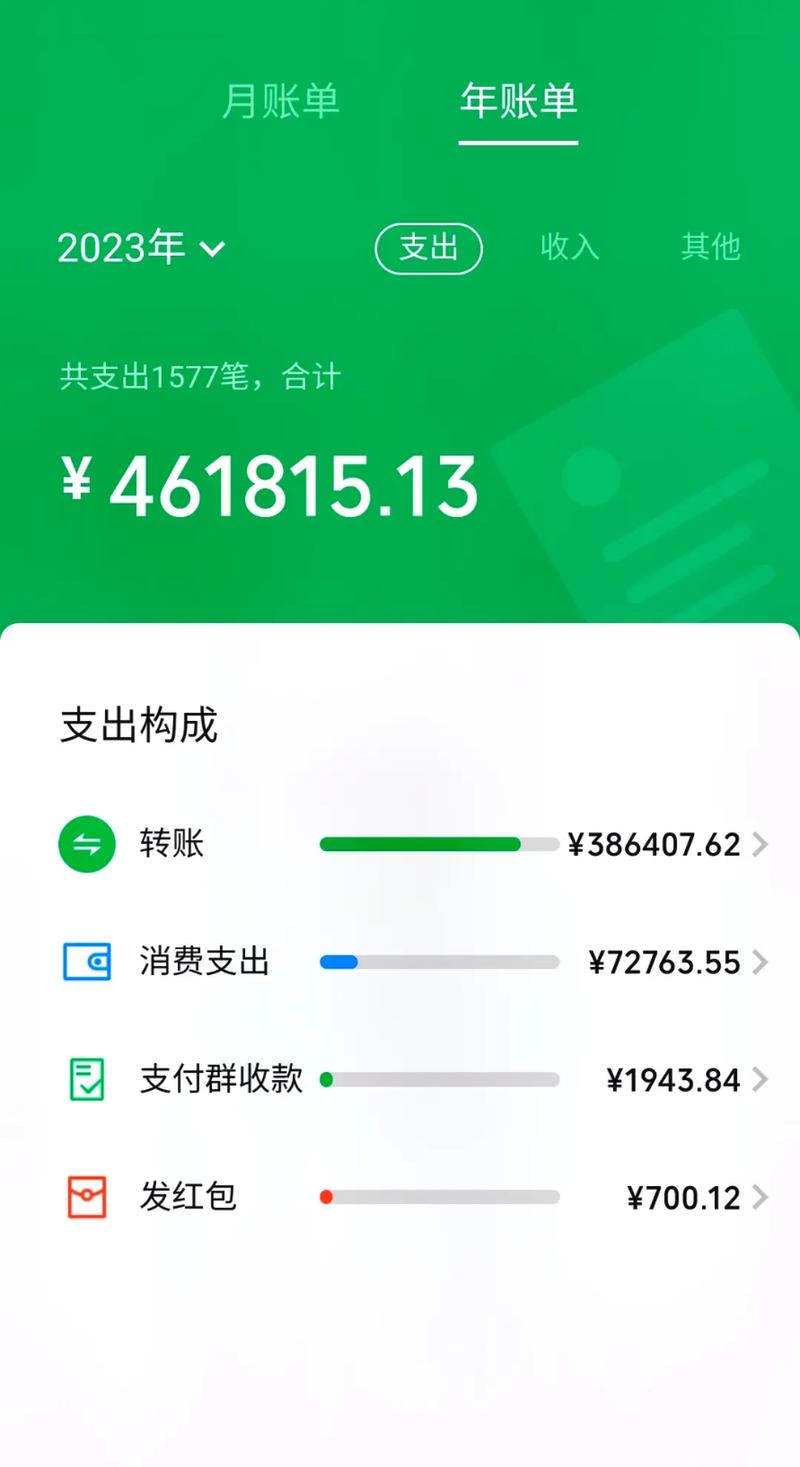
Task: Open the 2023年 year dropdown
Action: point(141,248)
